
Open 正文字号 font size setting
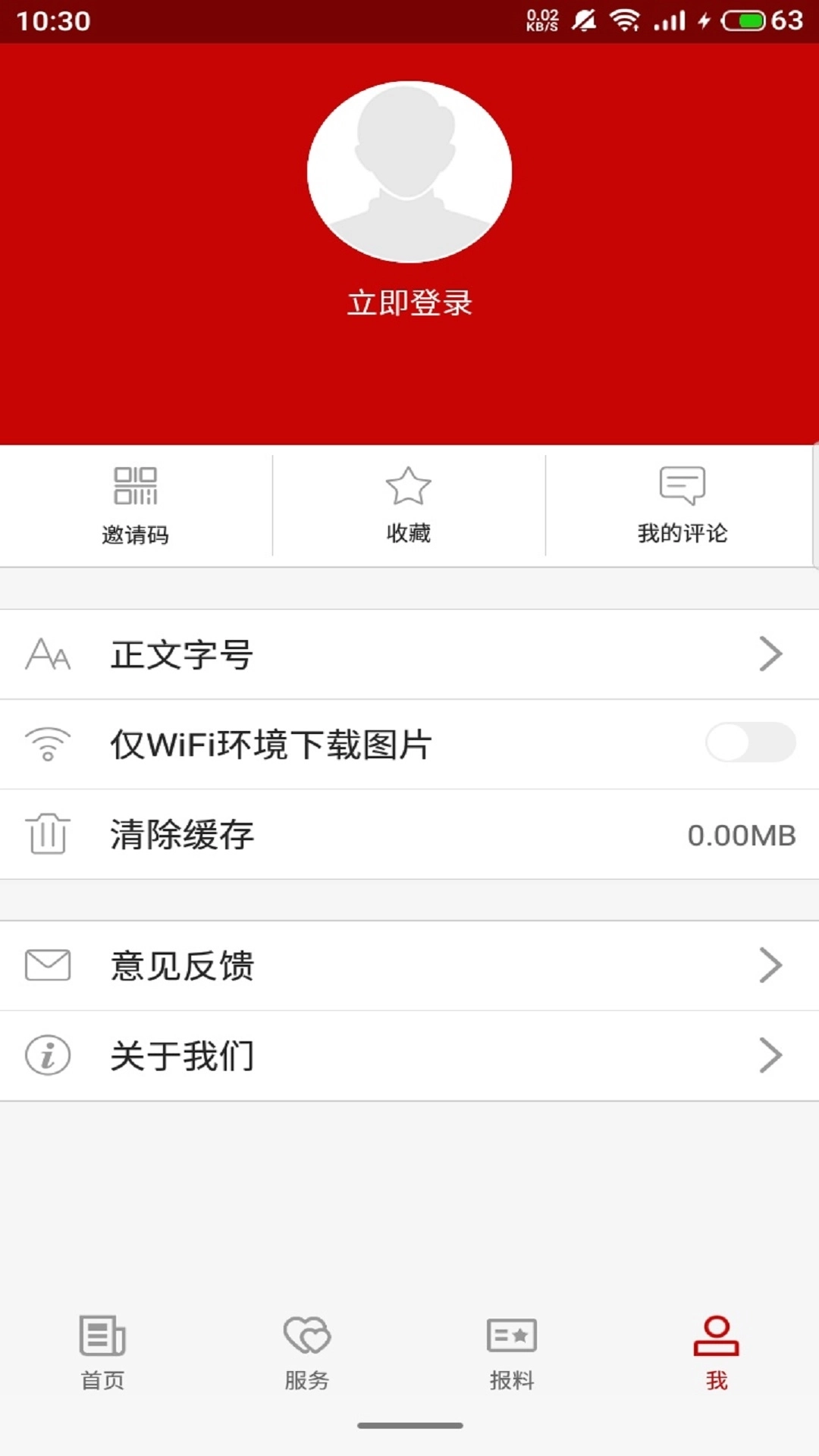pyautogui.click(x=409, y=654)
